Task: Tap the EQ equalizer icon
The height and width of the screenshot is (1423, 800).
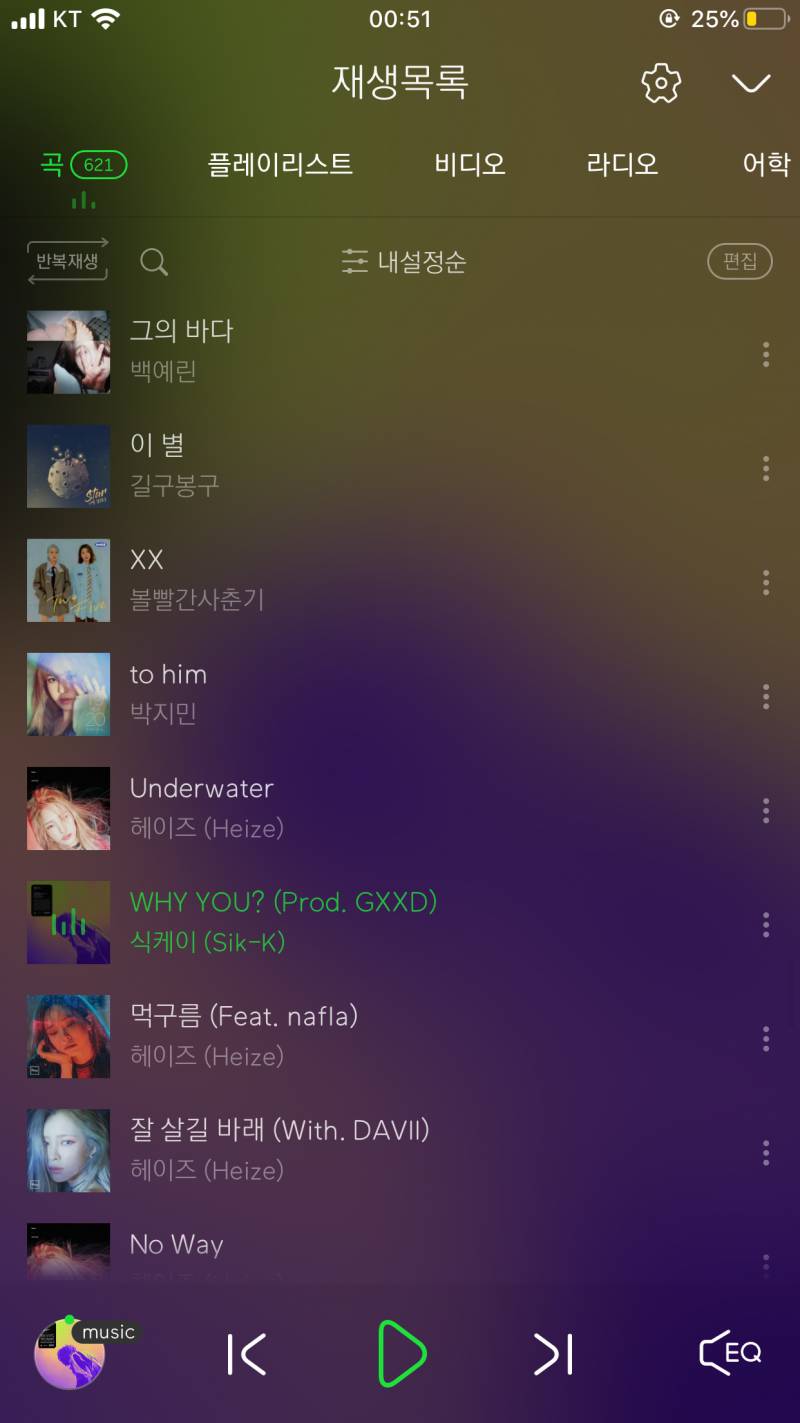Action: 730,1354
